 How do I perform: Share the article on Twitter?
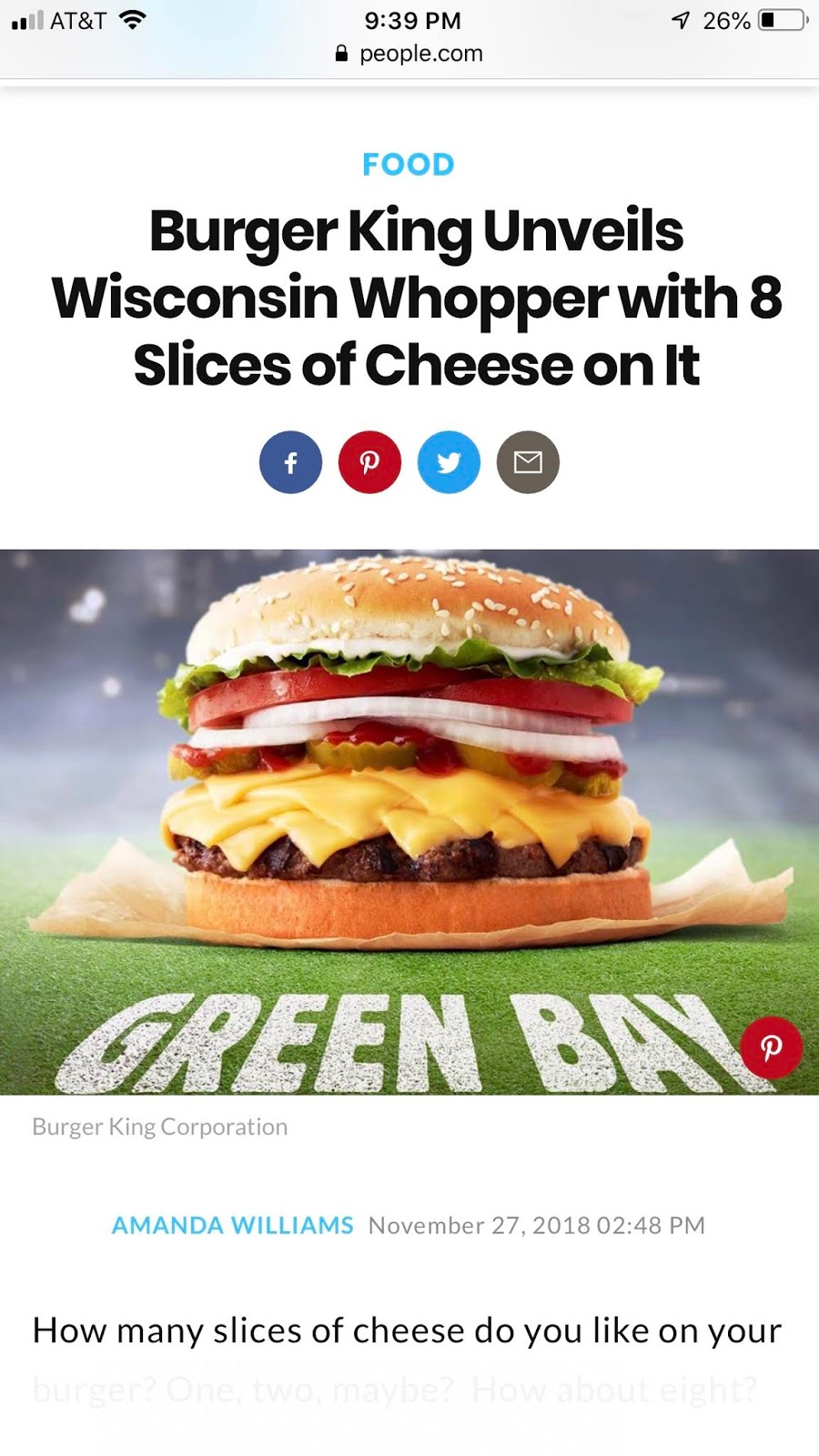(x=449, y=462)
